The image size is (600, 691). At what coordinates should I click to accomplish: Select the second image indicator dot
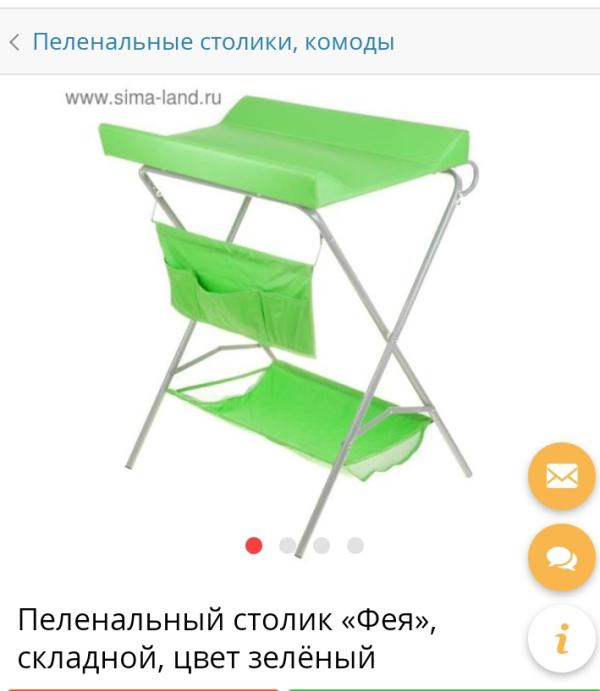coord(288,545)
